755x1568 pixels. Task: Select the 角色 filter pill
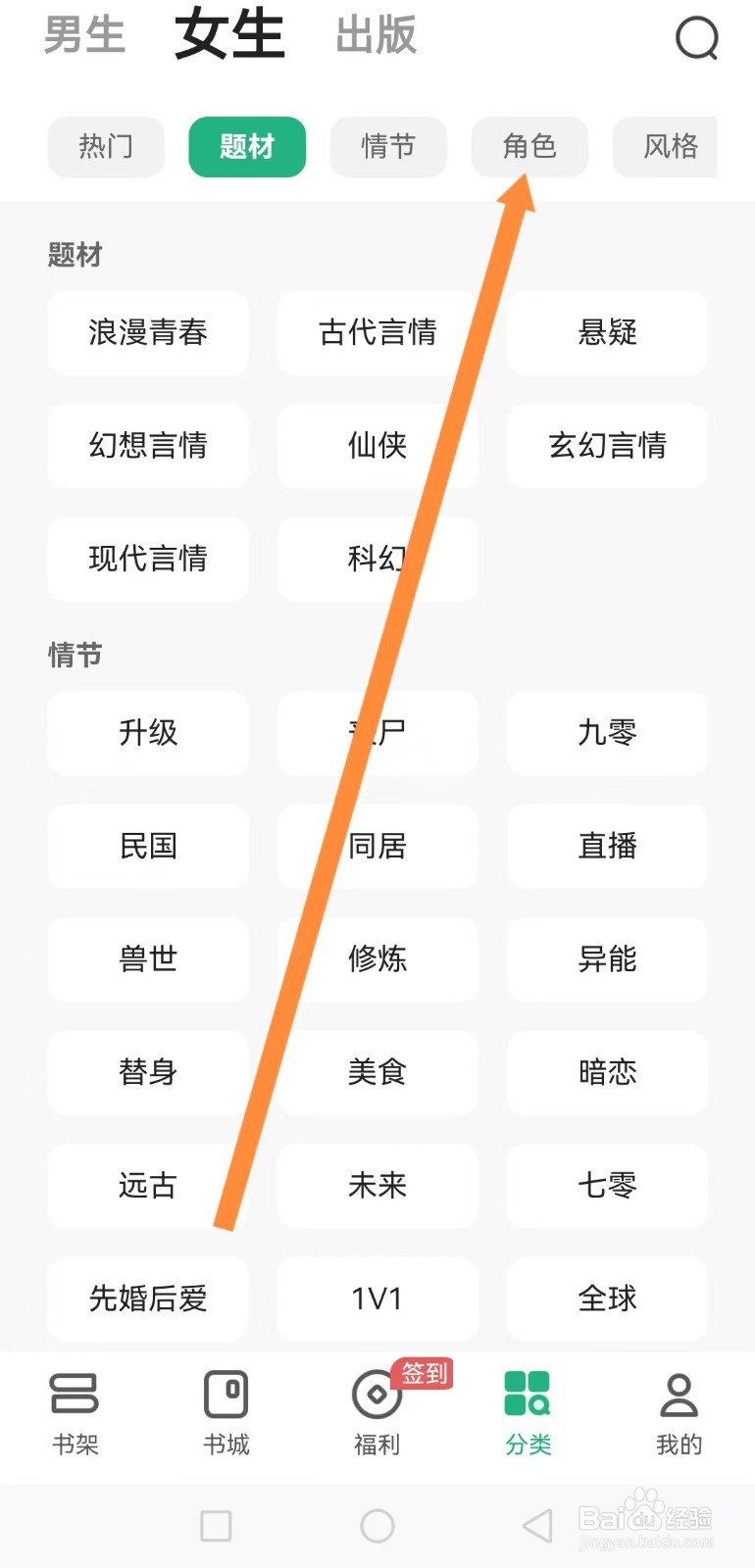click(x=529, y=147)
